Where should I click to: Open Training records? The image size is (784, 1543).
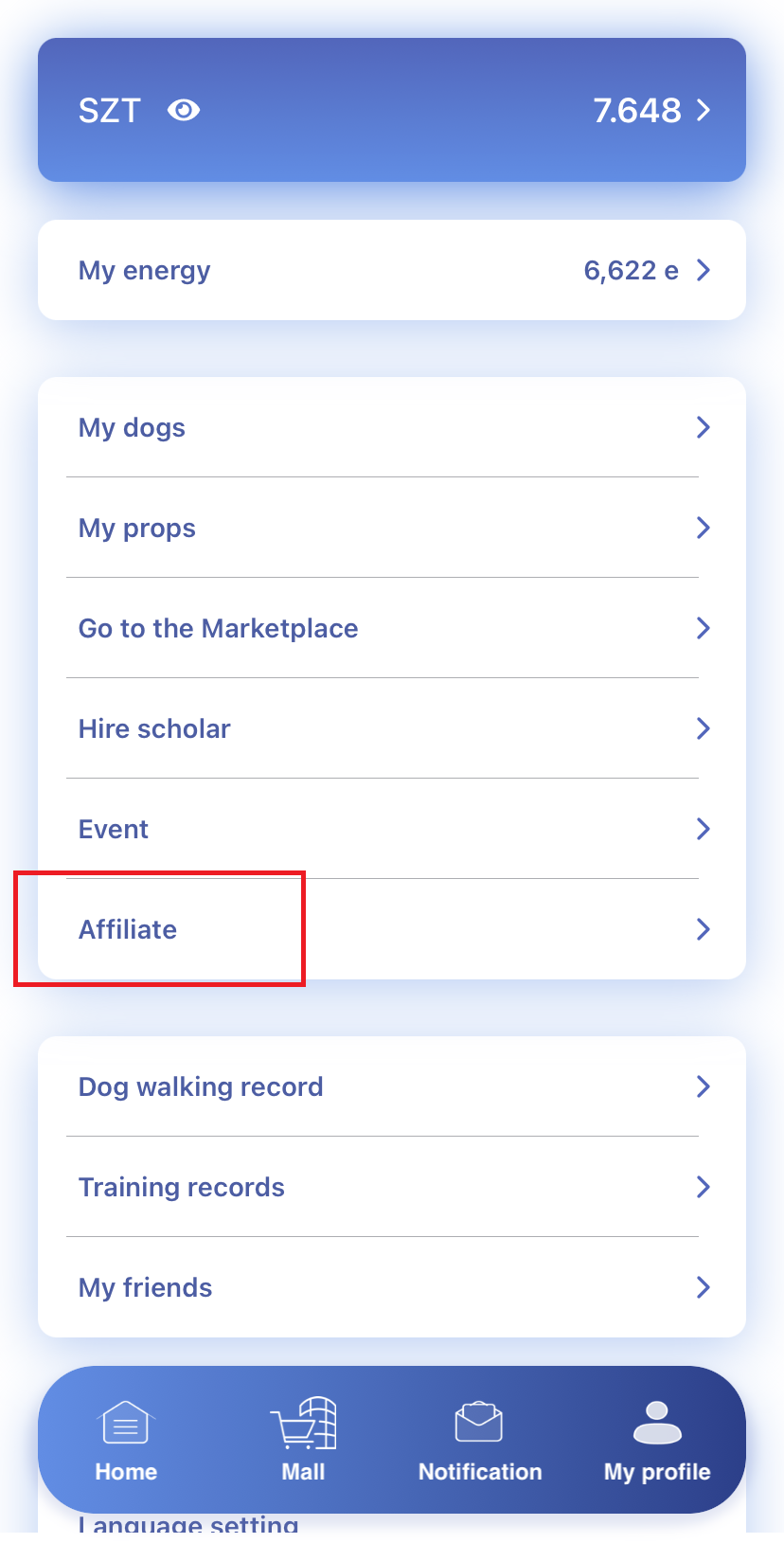pos(391,1188)
